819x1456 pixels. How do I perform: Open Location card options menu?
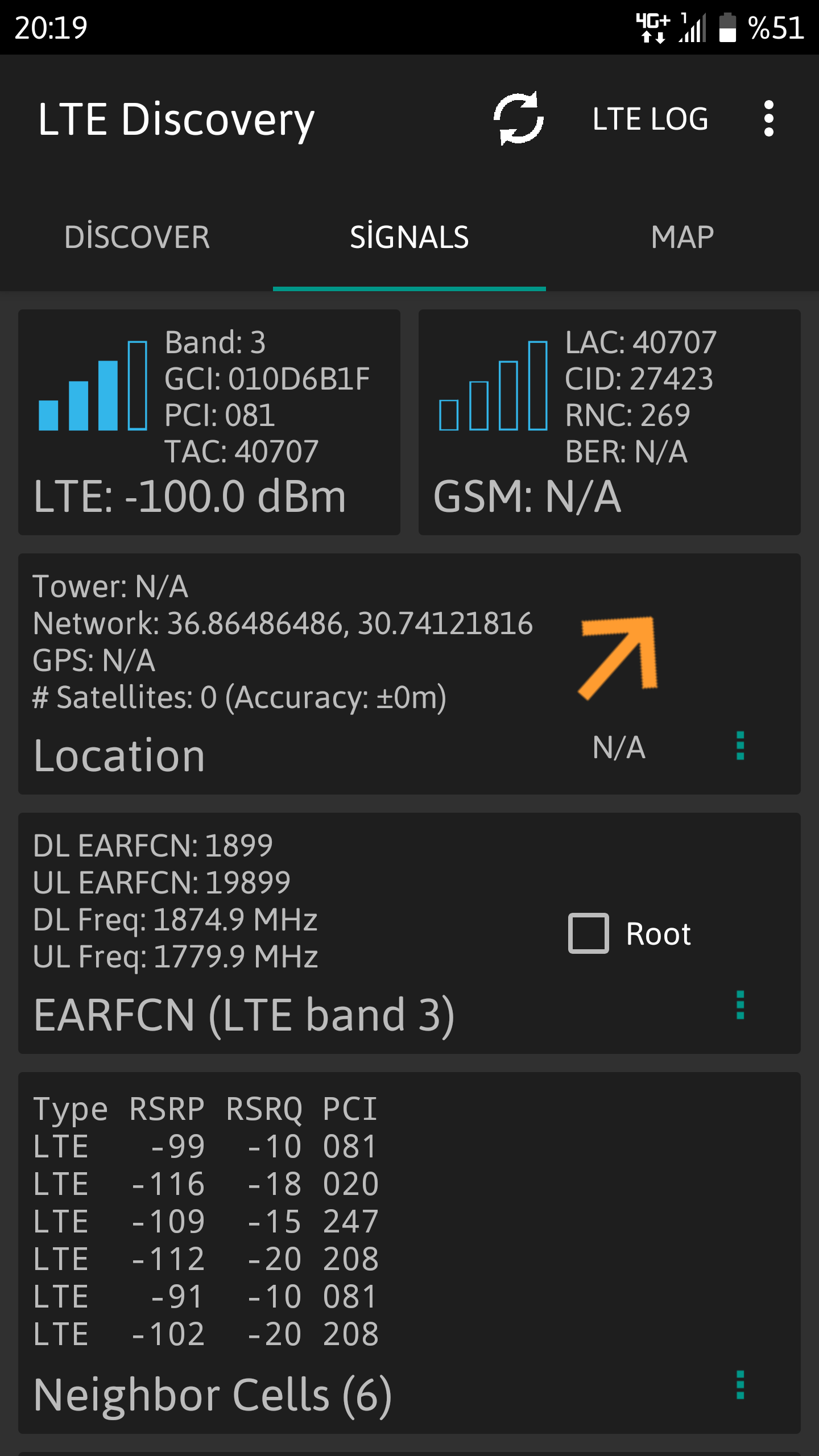click(740, 746)
